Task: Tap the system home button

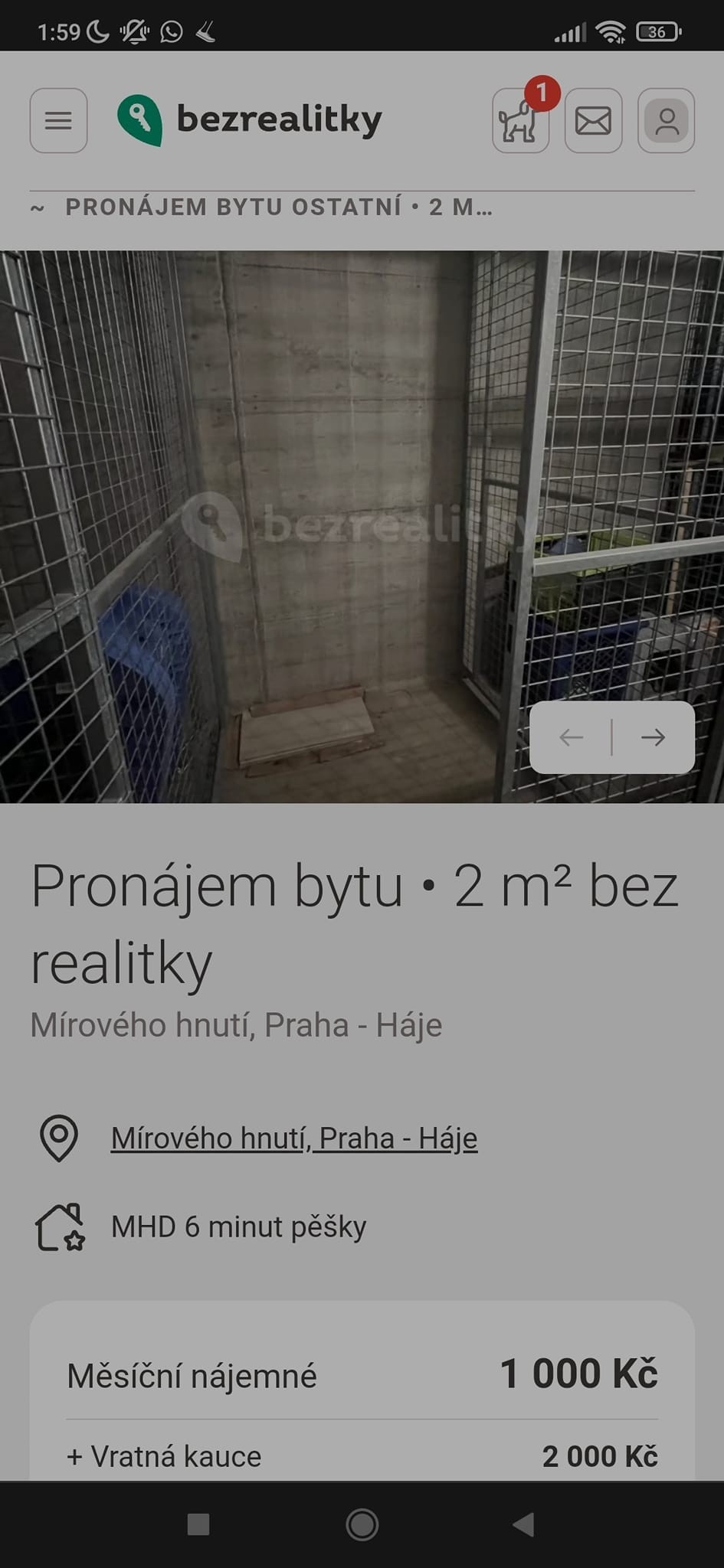Action: tap(362, 1524)
